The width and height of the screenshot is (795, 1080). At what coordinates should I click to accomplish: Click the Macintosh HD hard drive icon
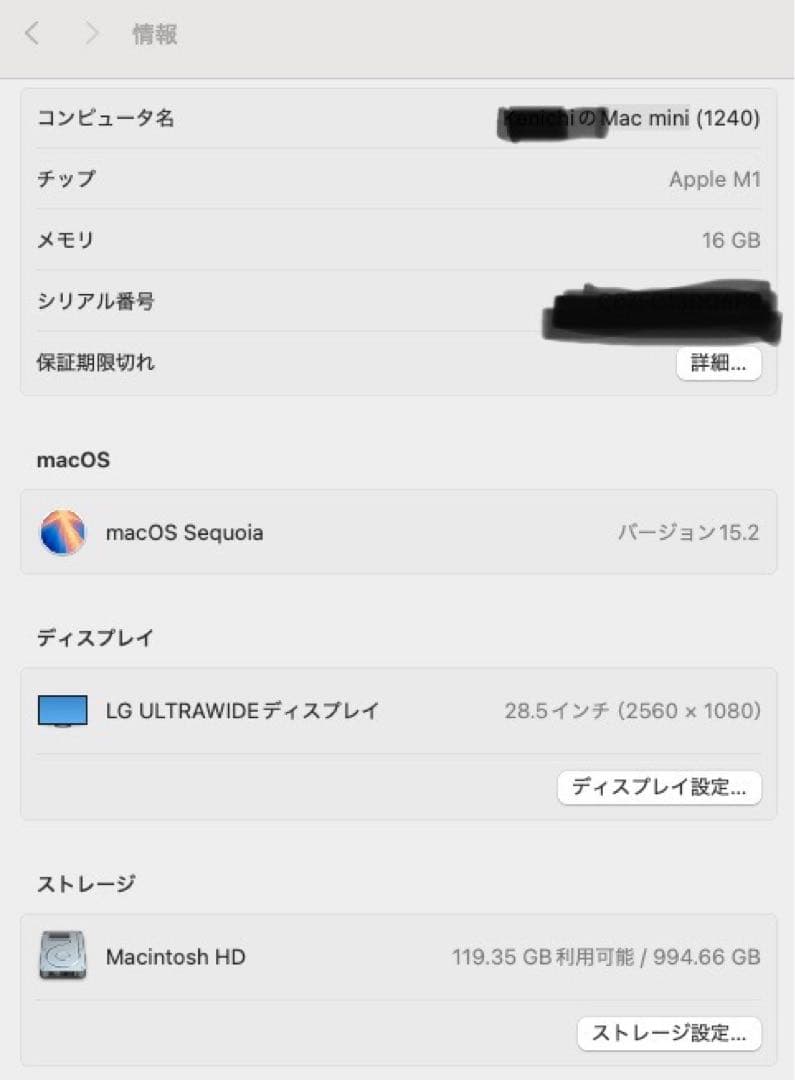62,957
